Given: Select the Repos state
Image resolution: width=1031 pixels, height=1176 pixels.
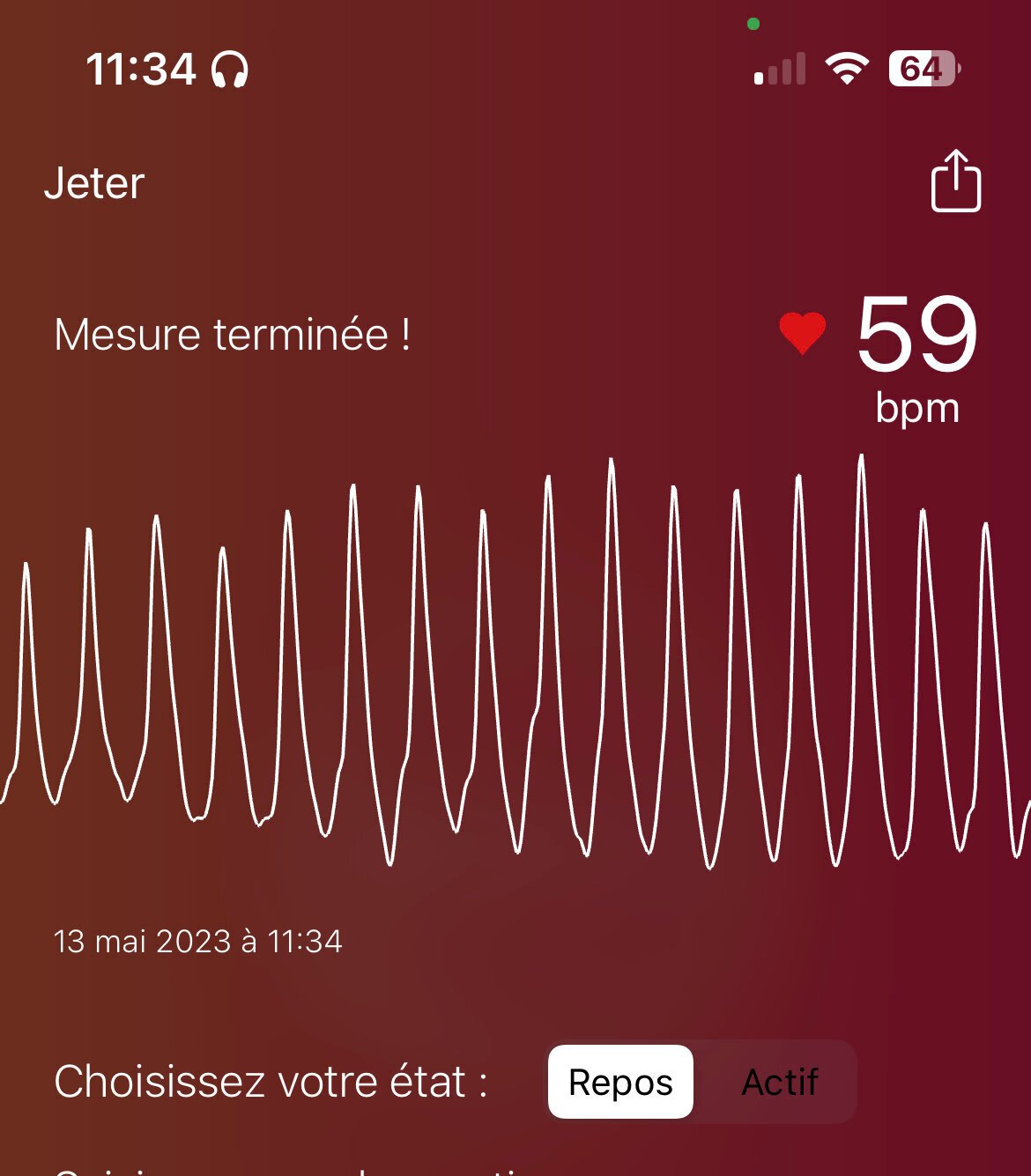Looking at the screenshot, I should [x=620, y=1082].
